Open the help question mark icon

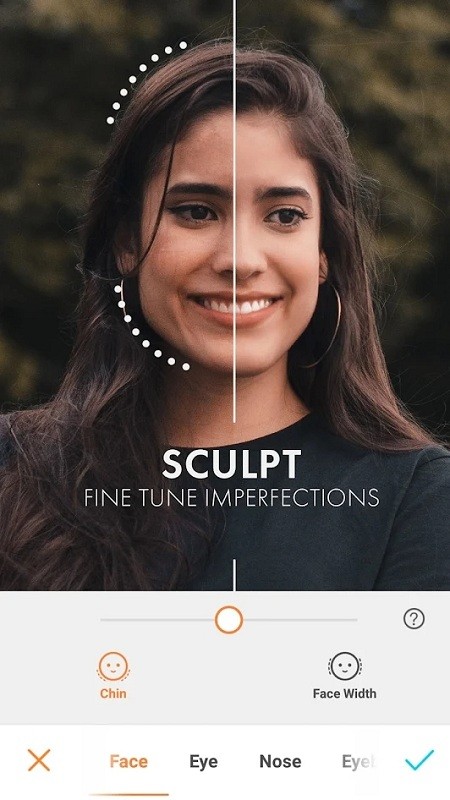pyautogui.click(x=414, y=619)
